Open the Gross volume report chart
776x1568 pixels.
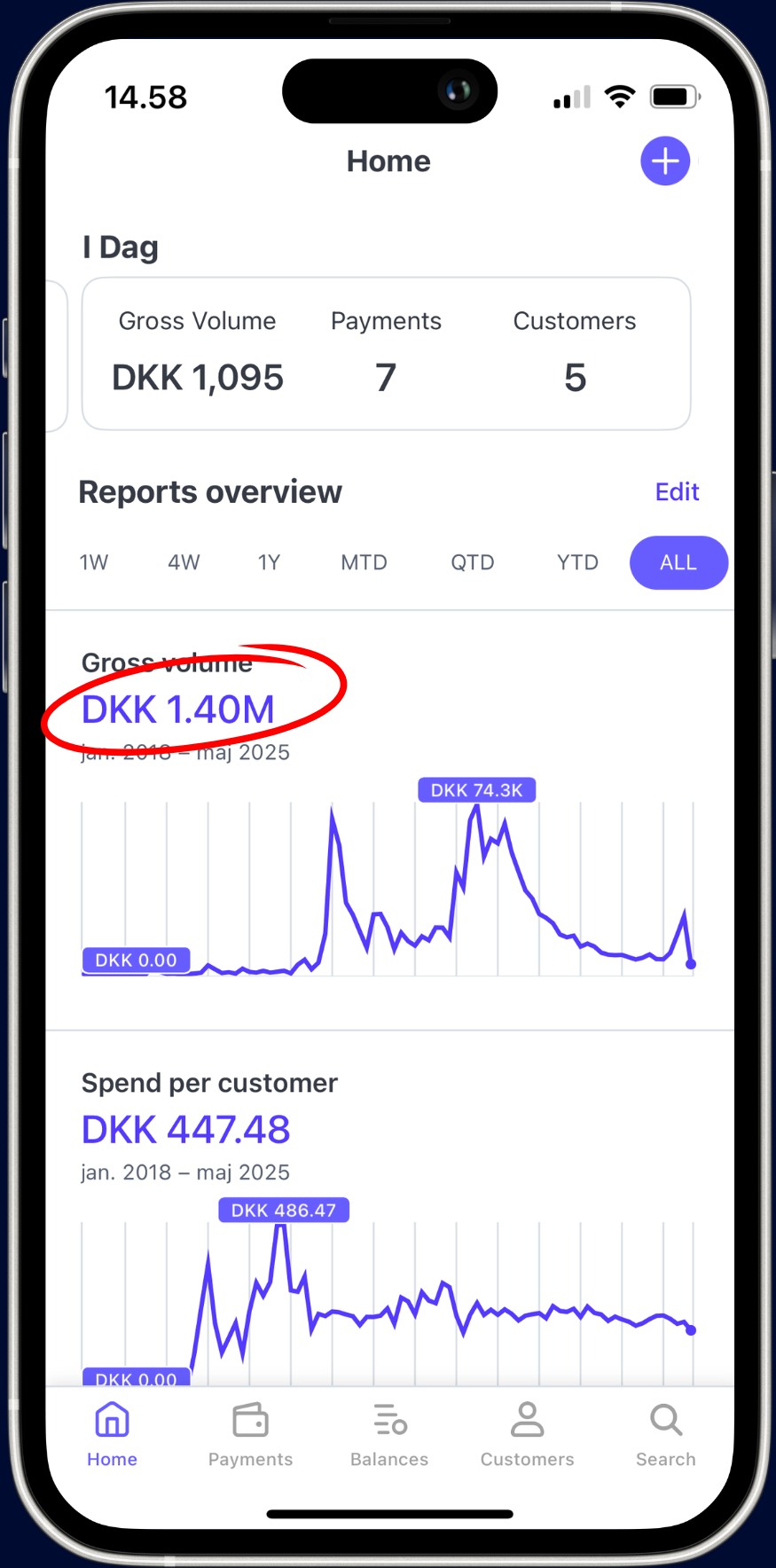point(389,819)
